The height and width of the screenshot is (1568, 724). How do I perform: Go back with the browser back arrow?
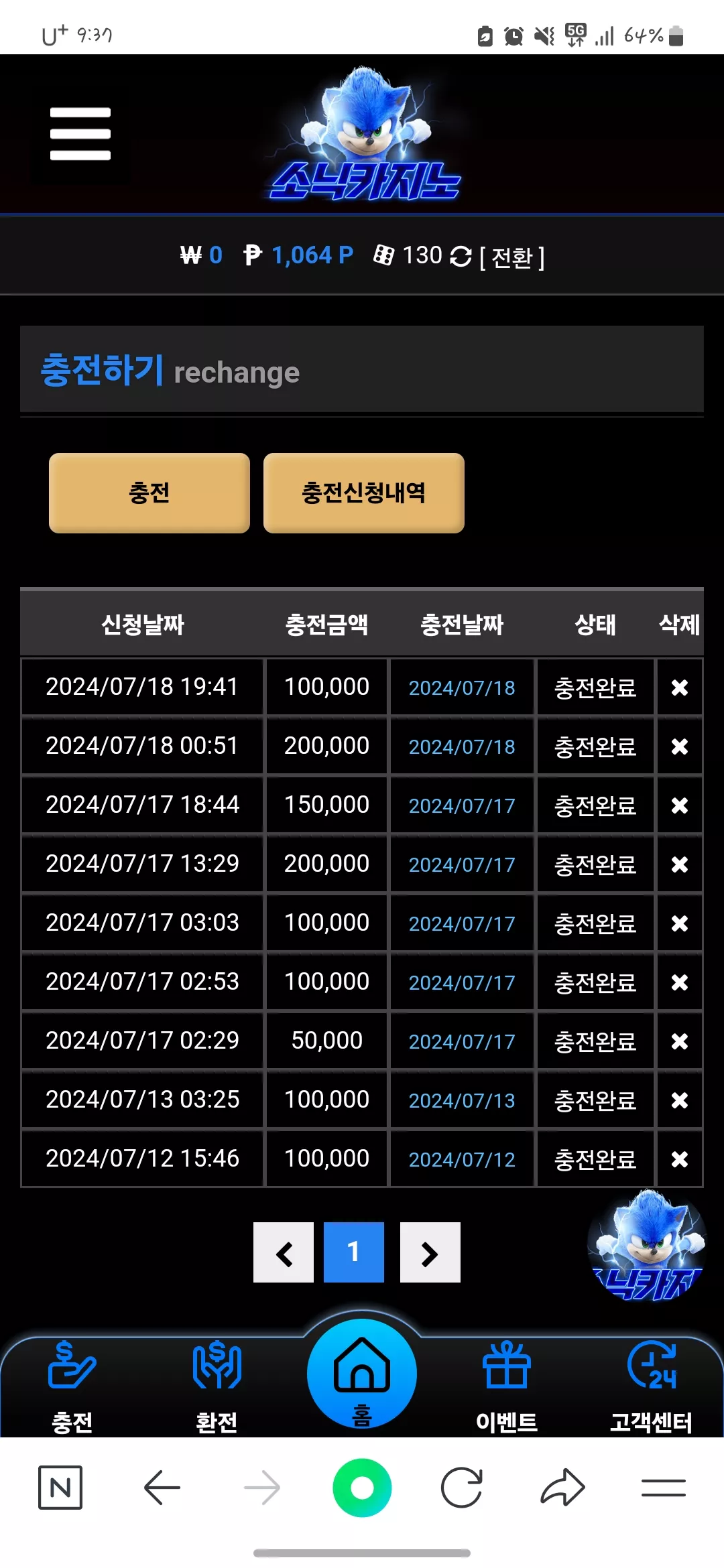[162, 1488]
